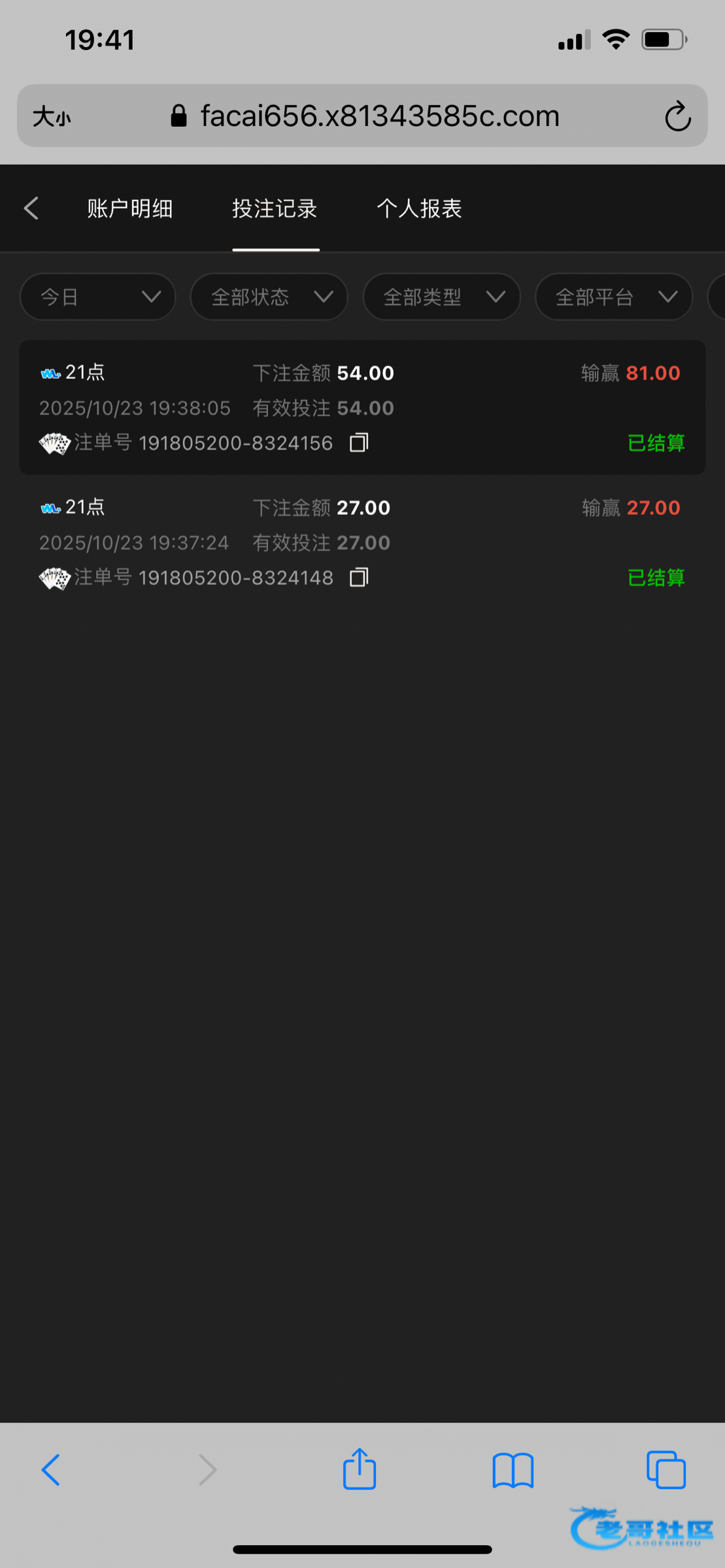Open the 21点 bet record with 27.00 stake
Image resolution: width=725 pixels, height=1568 pixels.
362,542
